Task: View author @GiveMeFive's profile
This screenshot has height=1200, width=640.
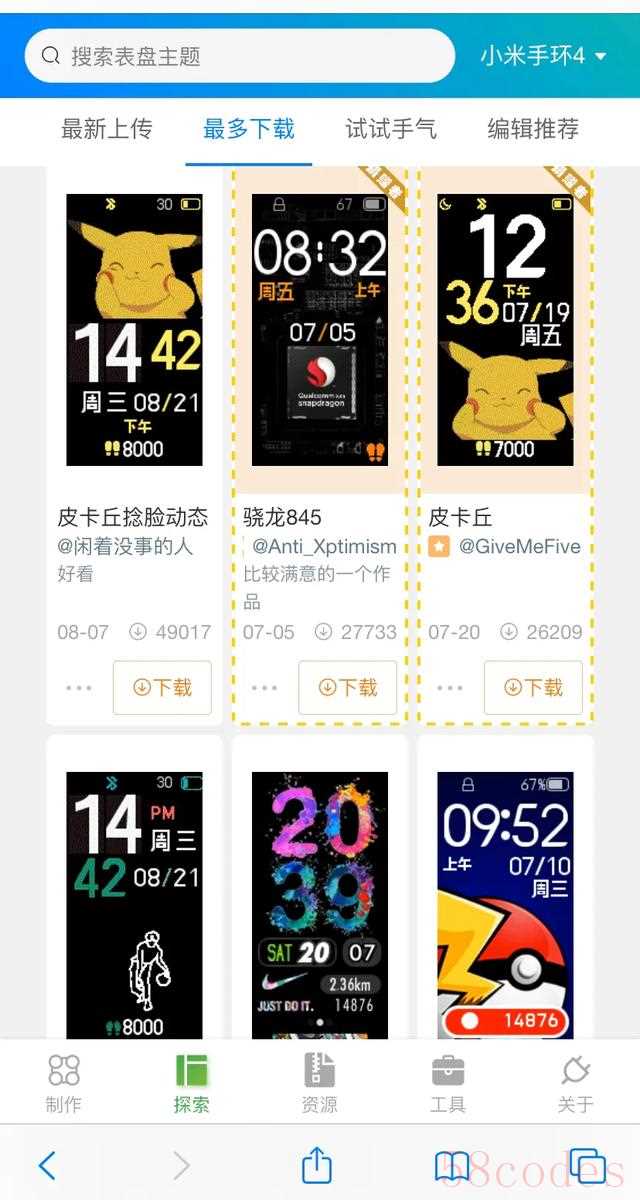Action: click(x=518, y=547)
